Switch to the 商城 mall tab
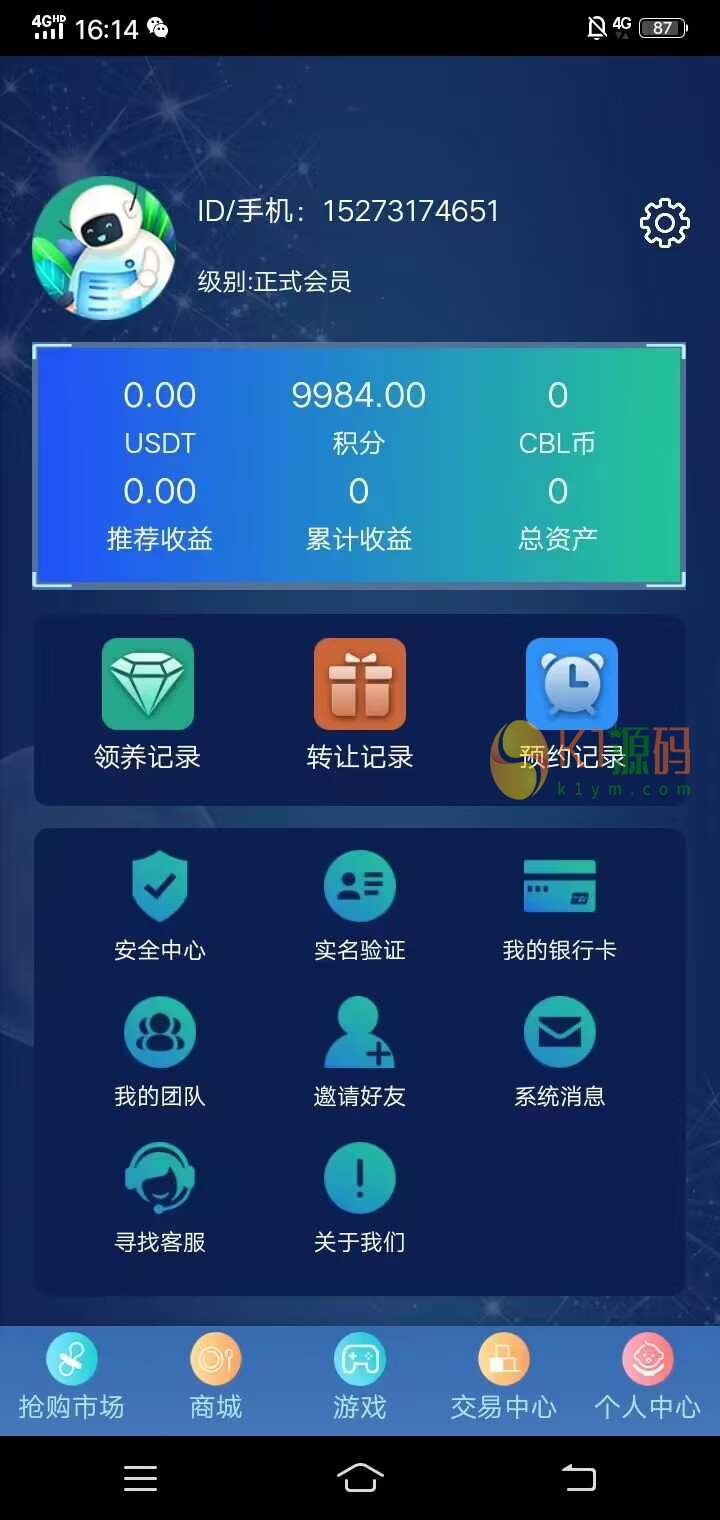720x1520 pixels. 216,1379
